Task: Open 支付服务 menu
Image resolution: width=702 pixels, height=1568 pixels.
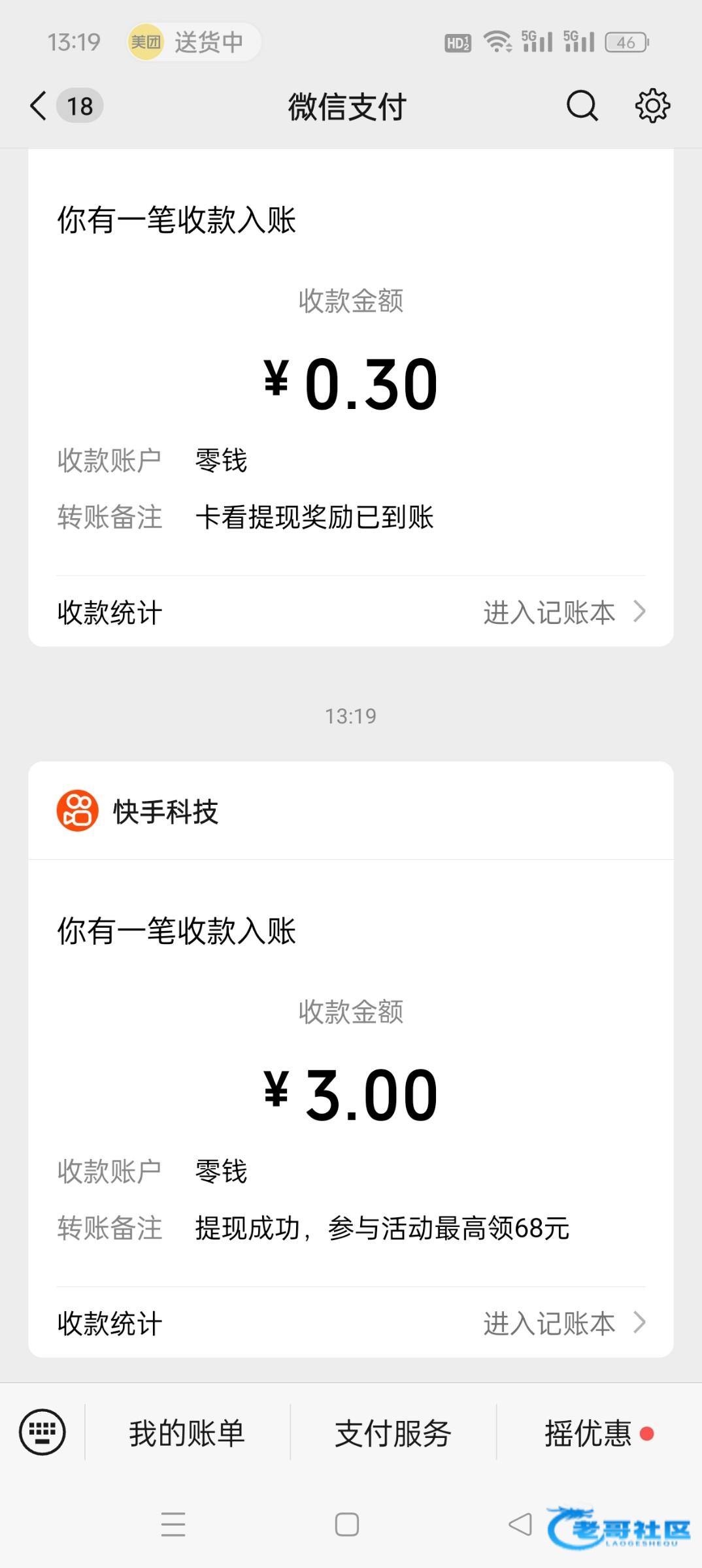Action: [393, 1433]
